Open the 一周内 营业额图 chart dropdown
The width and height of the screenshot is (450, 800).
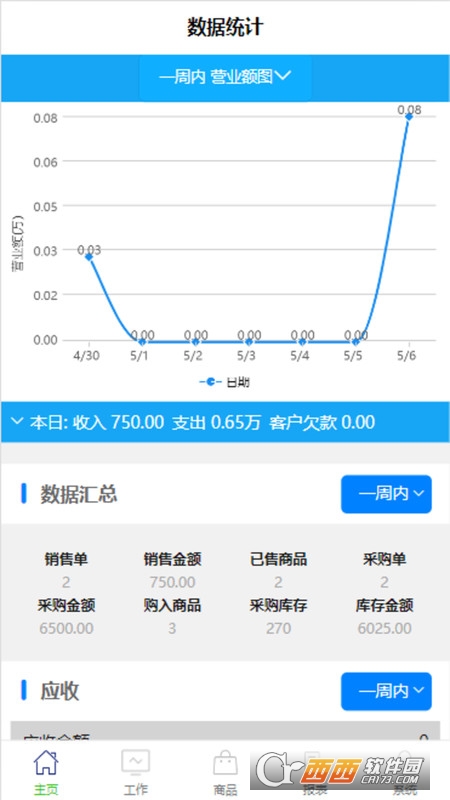point(225,78)
